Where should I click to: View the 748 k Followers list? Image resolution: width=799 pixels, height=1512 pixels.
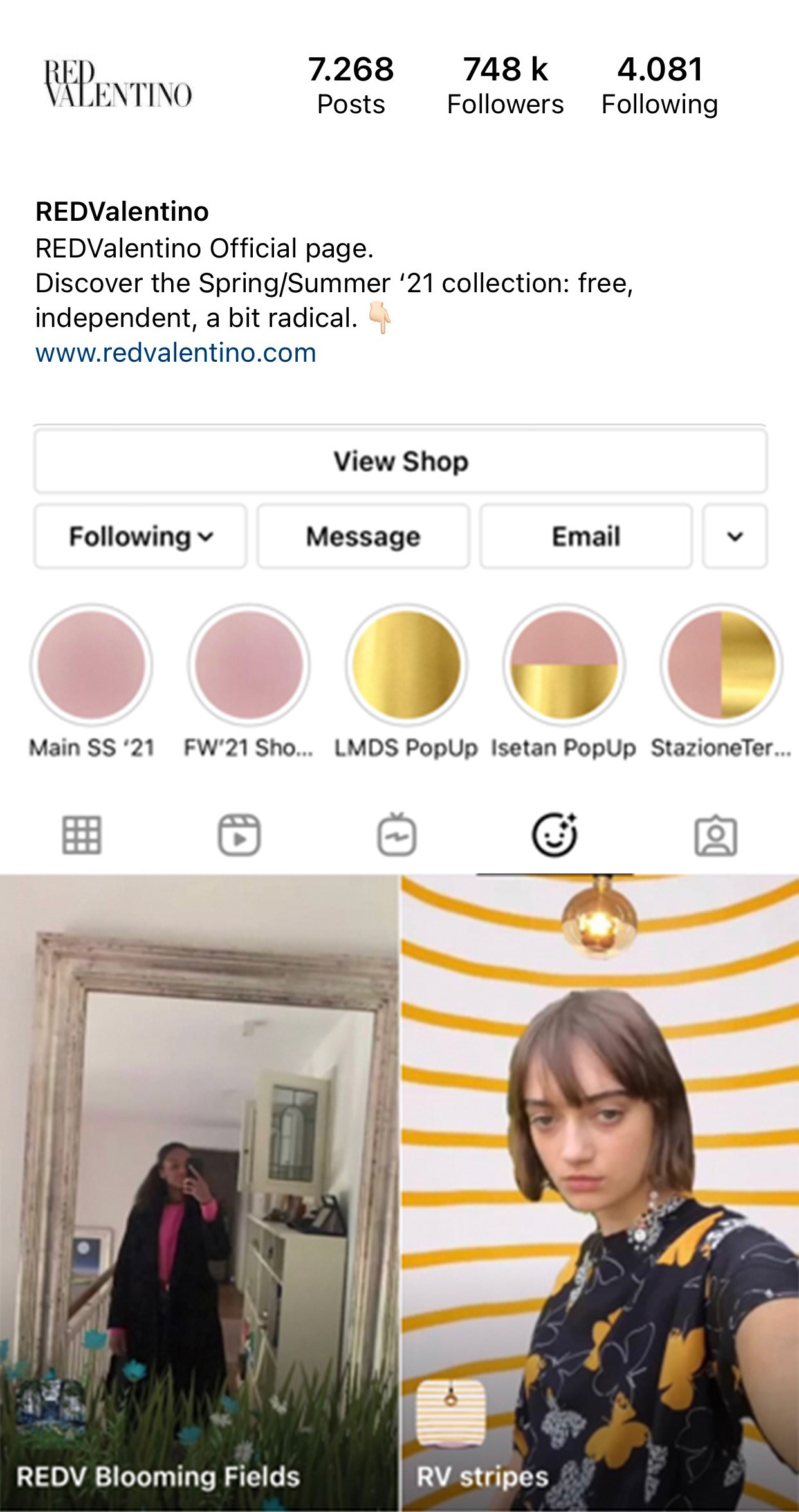tap(505, 86)
